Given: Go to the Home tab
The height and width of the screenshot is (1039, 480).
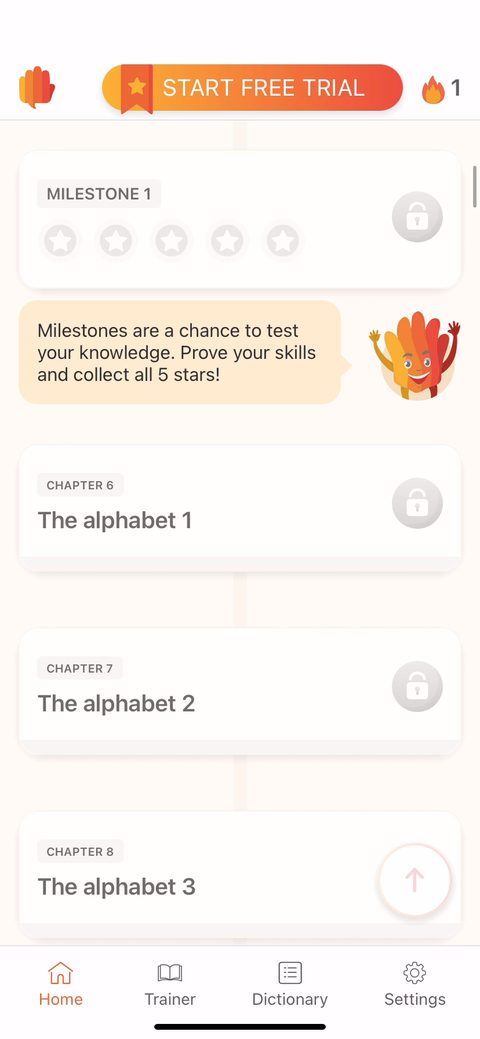Looking at the screenshot, I should [60, 985].
